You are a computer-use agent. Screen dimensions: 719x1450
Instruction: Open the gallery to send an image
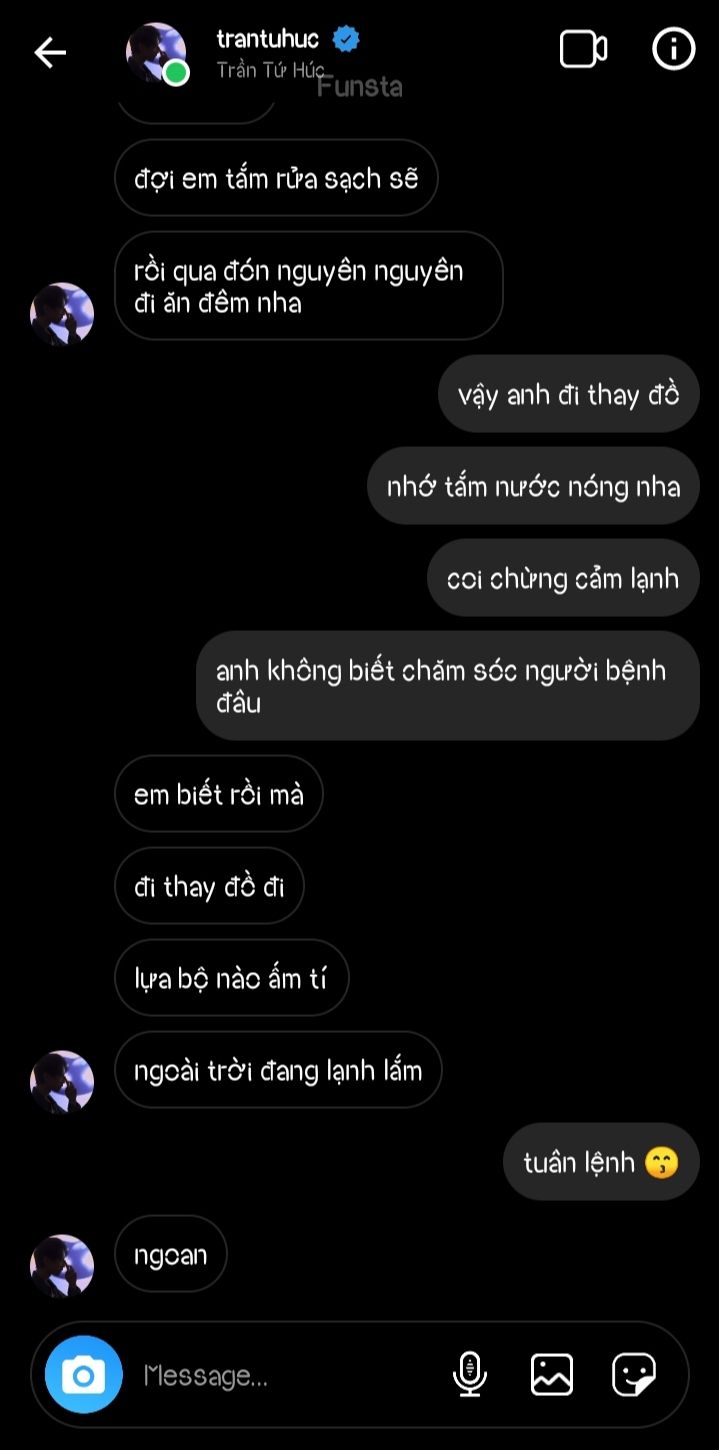551,1374
